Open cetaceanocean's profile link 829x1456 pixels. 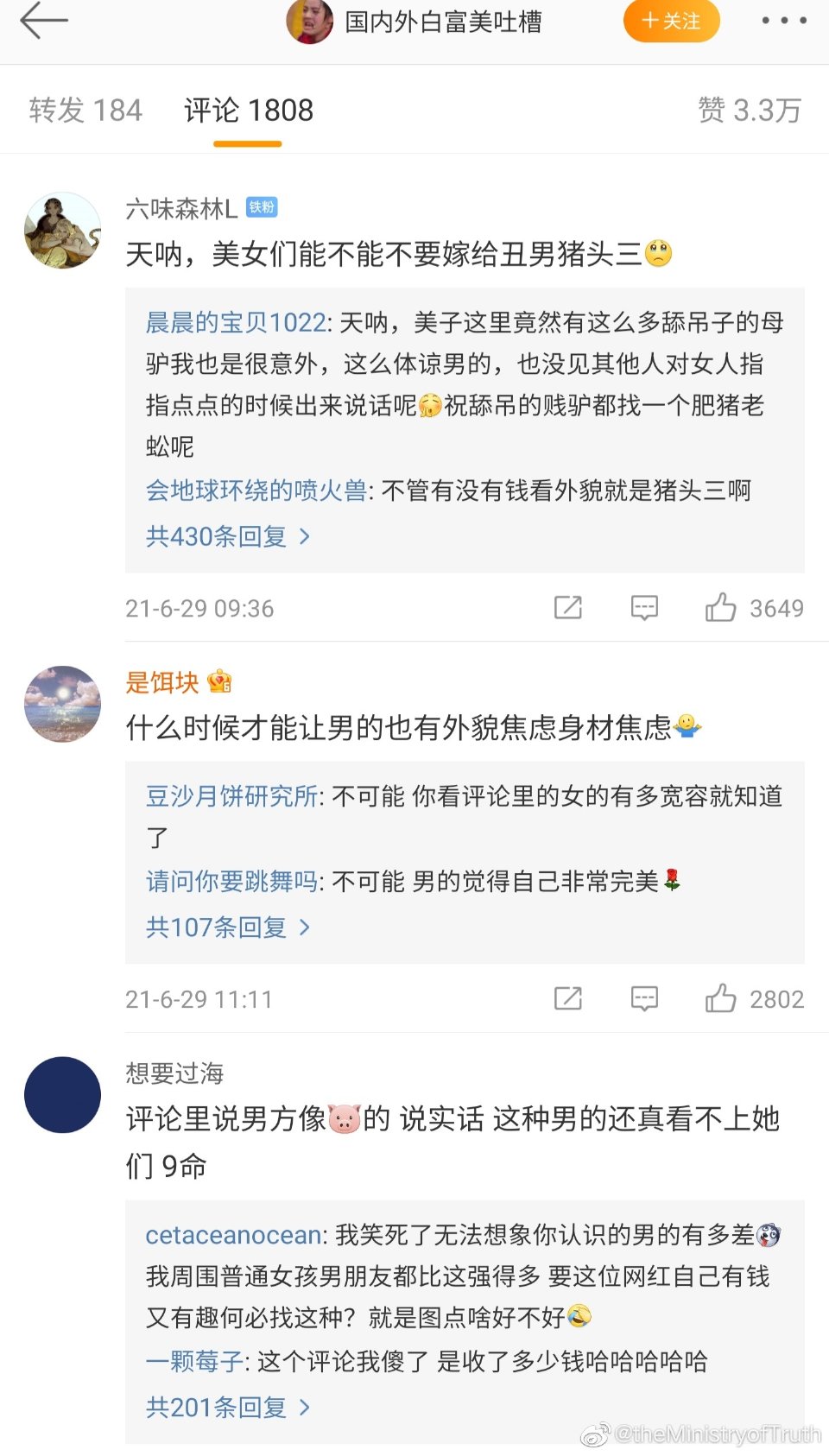(233, 1235)
